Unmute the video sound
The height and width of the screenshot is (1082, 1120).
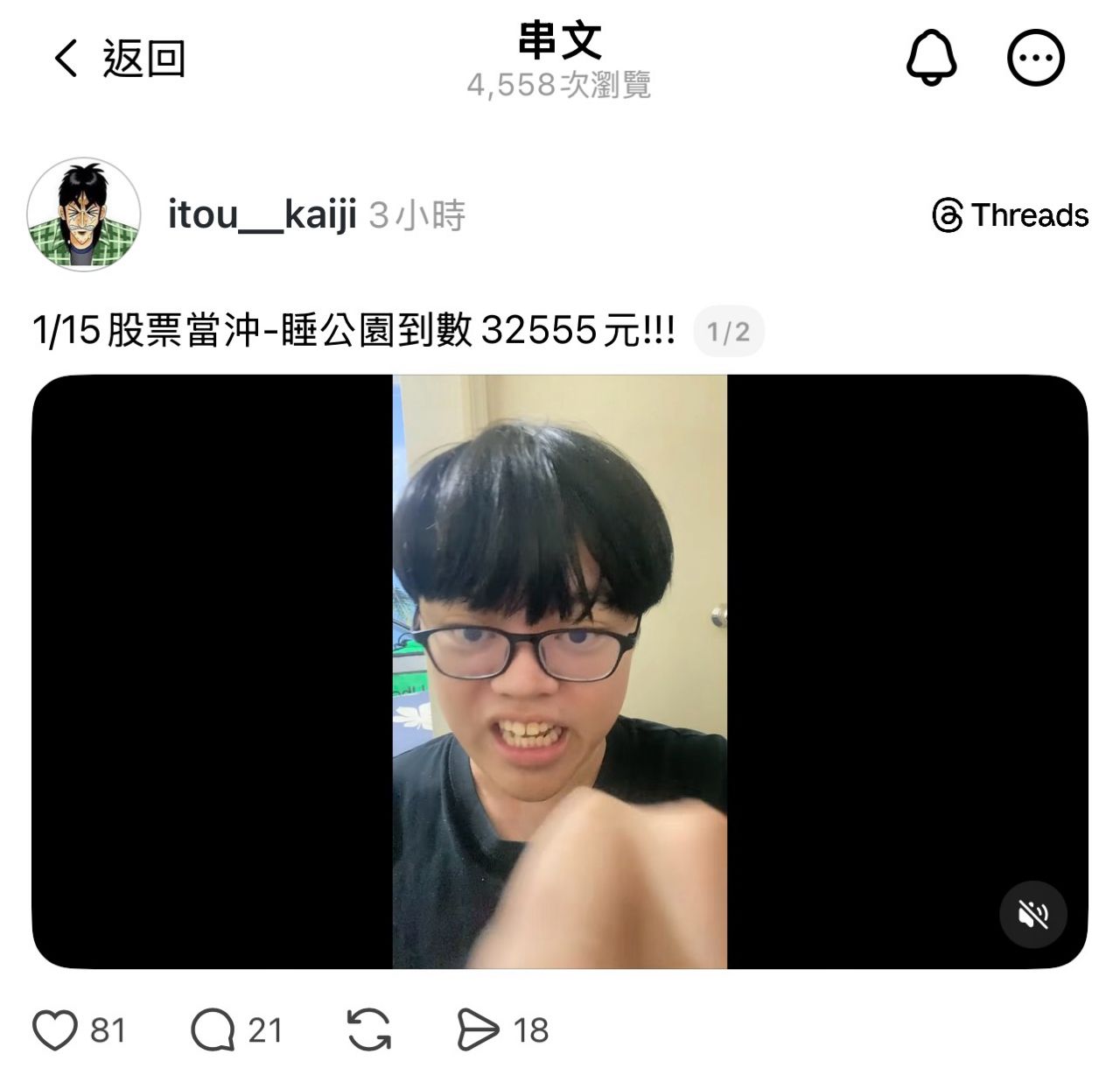(x=1032, y=915)
